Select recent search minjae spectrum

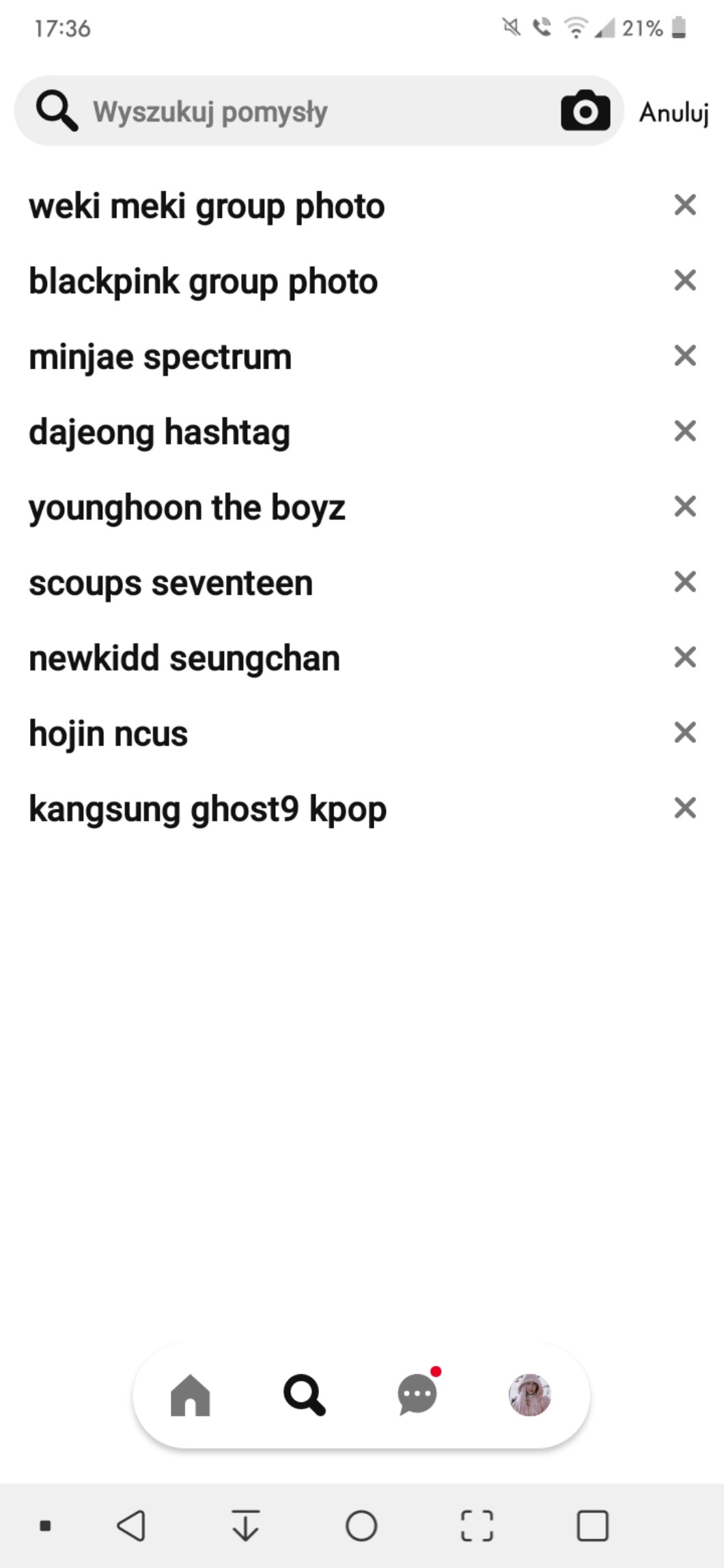(x=160, y=357)
